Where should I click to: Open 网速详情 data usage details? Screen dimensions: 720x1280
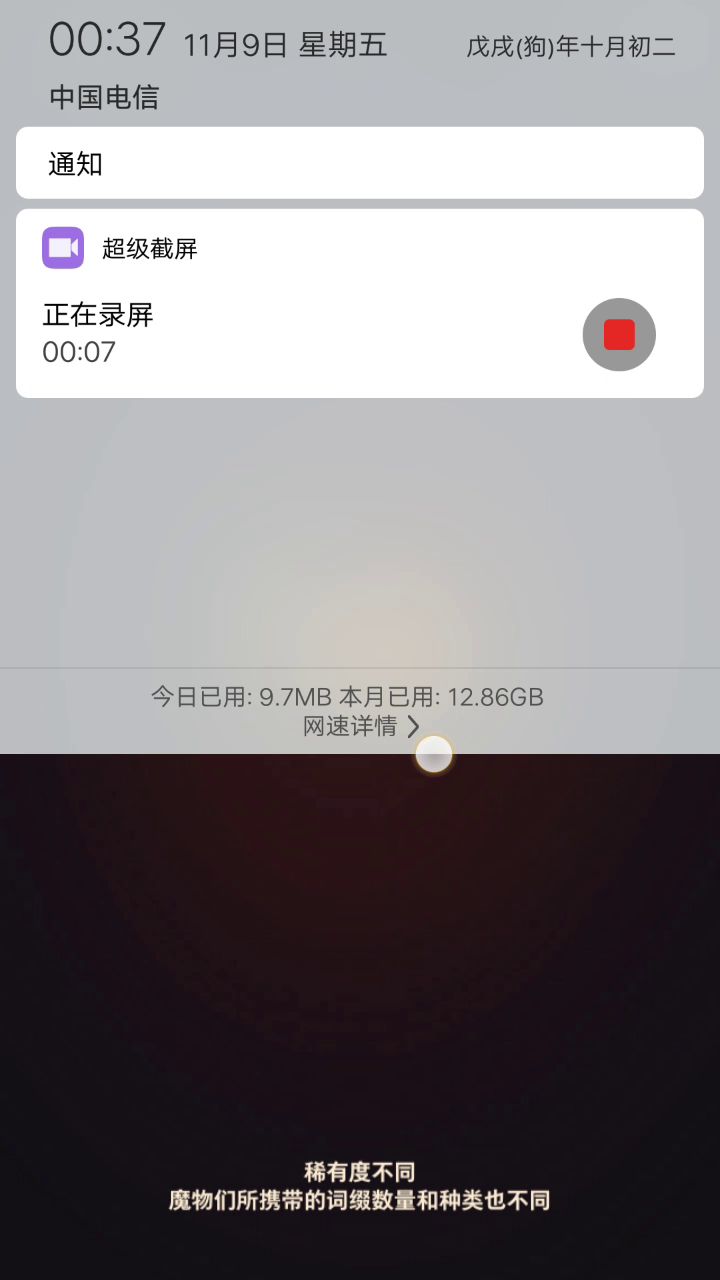pos(360,726)
